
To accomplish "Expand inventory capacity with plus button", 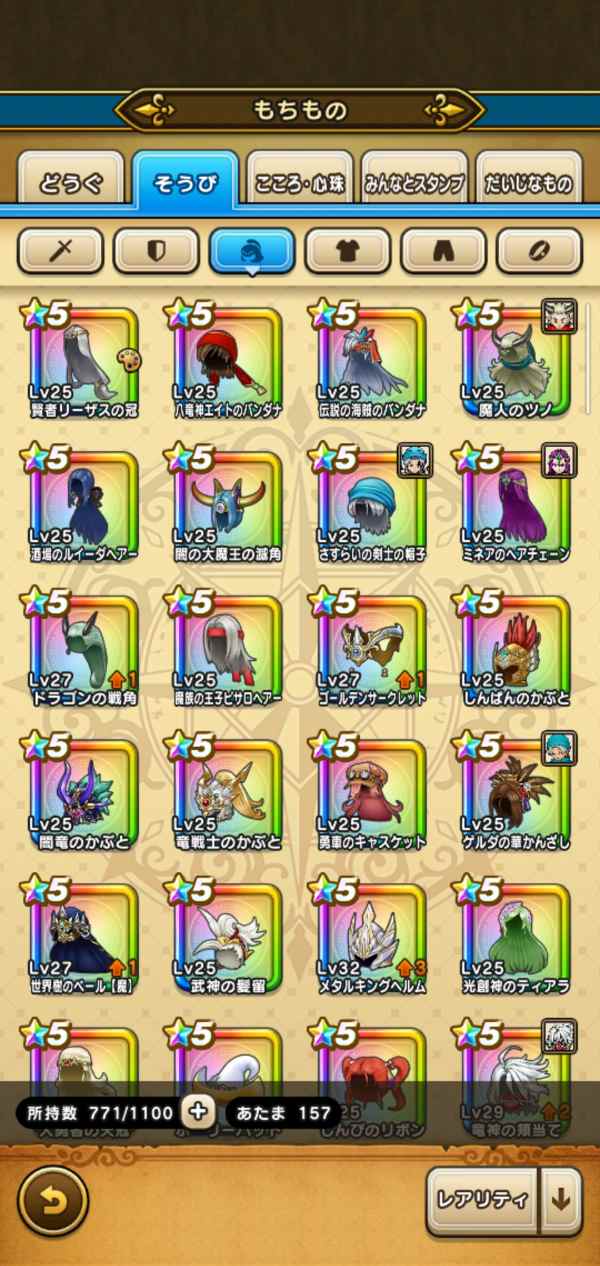I will coord(198,1112).
